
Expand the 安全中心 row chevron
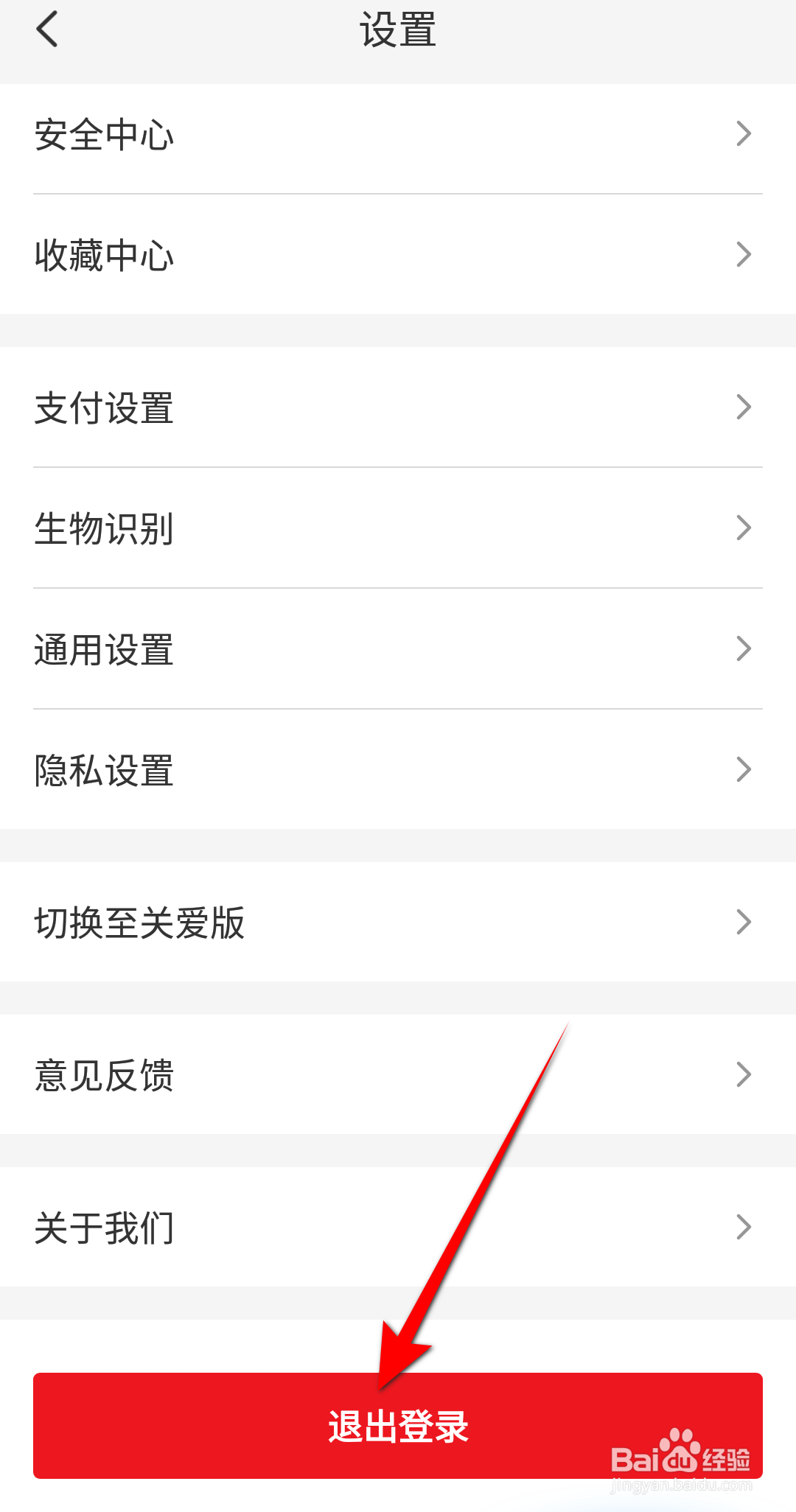[744, 133]
